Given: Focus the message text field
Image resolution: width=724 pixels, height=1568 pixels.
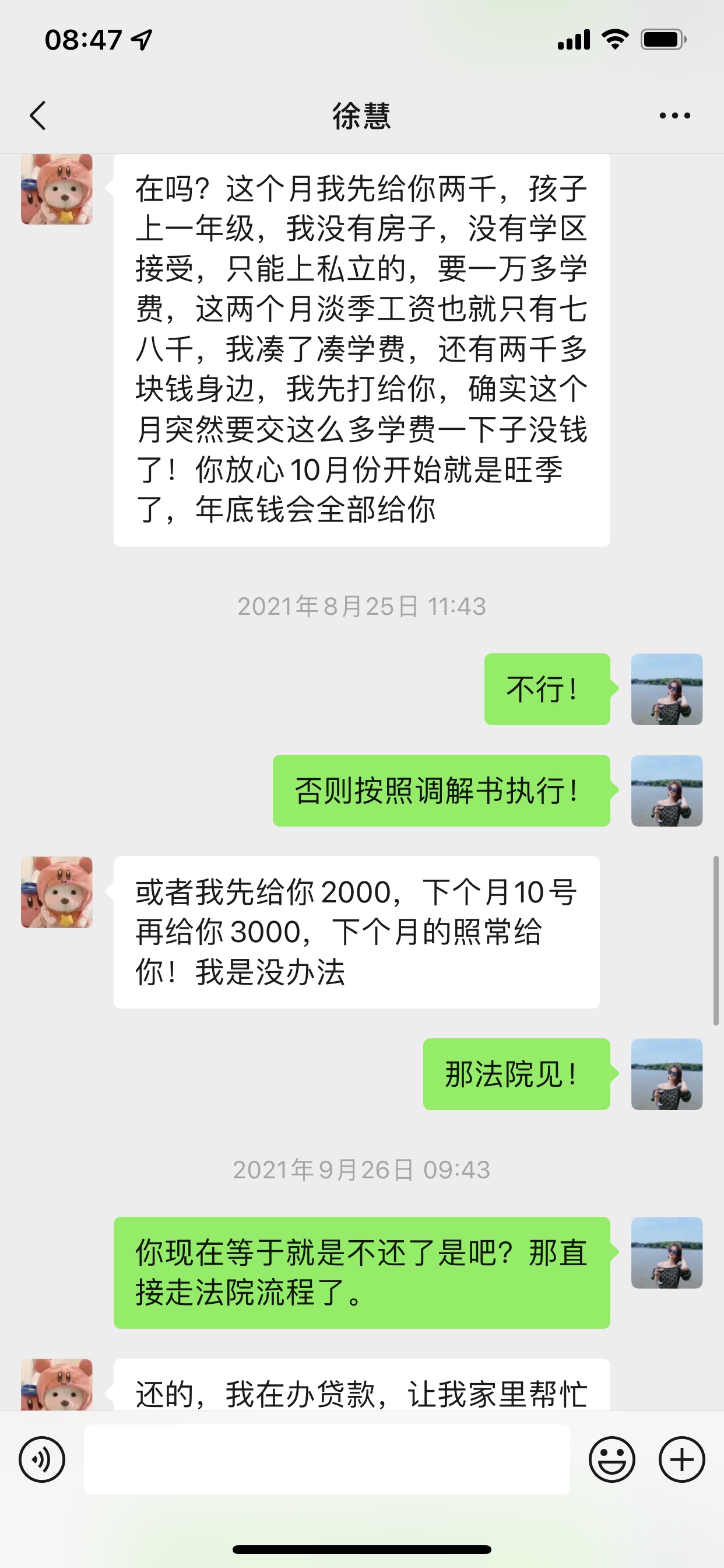Looking at the screenshot, I should pos(326,1459).
